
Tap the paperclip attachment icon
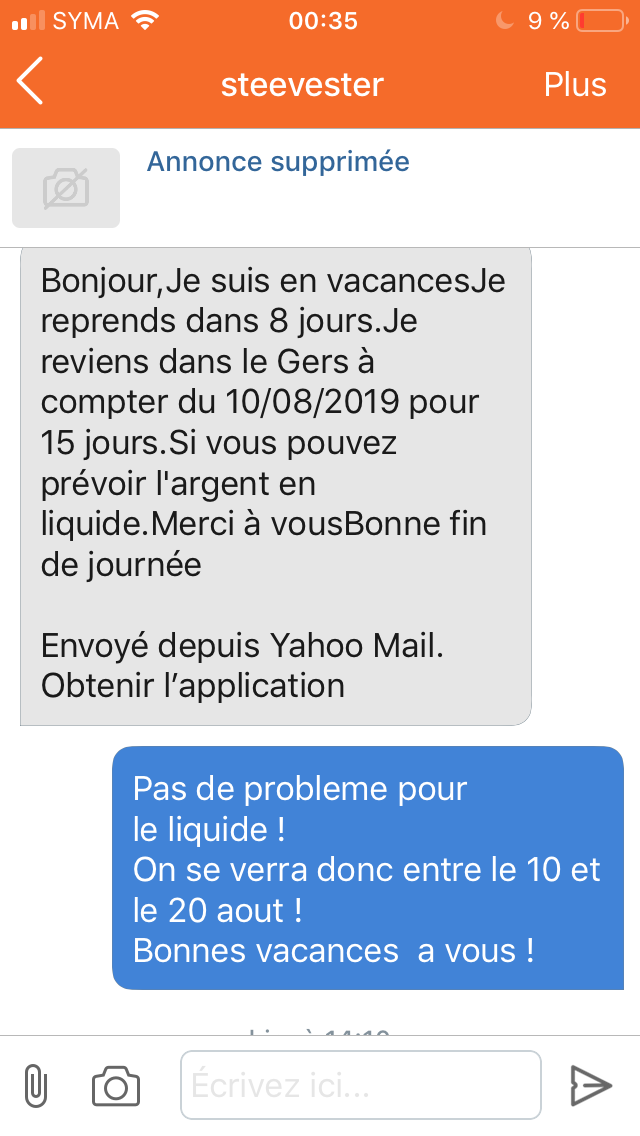pos(35,1085)
